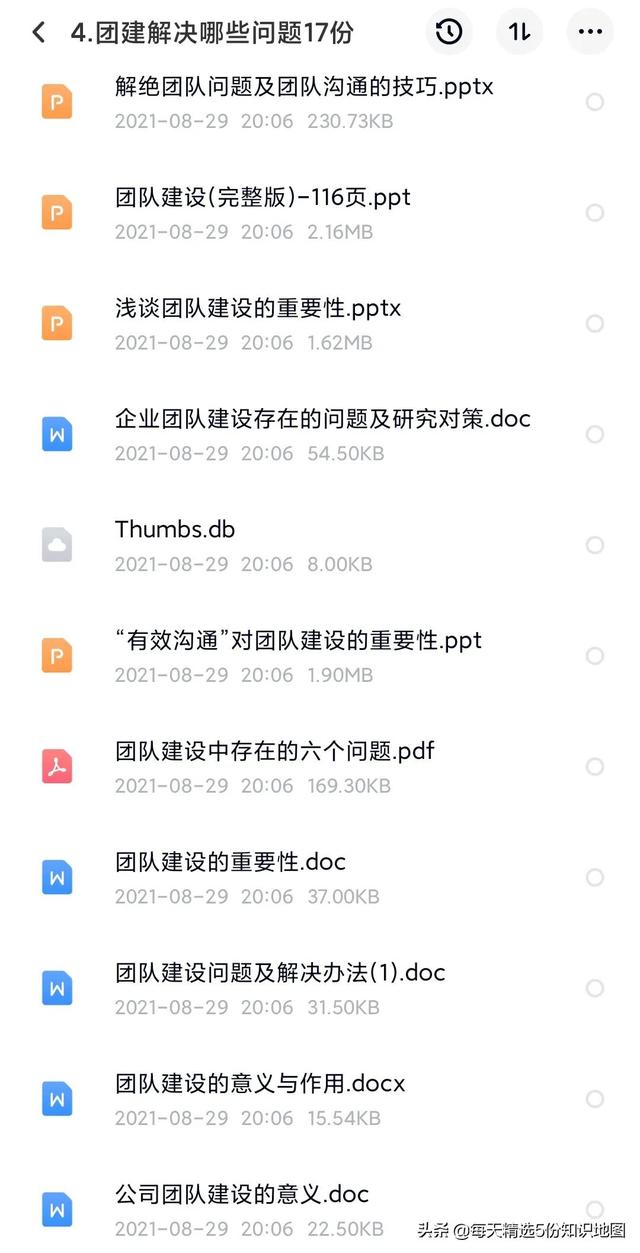The width and height of the screenshot is (640, 1253).
Task: Open 团队建设的意义与作用.docx
Action: pos(259,1084)
